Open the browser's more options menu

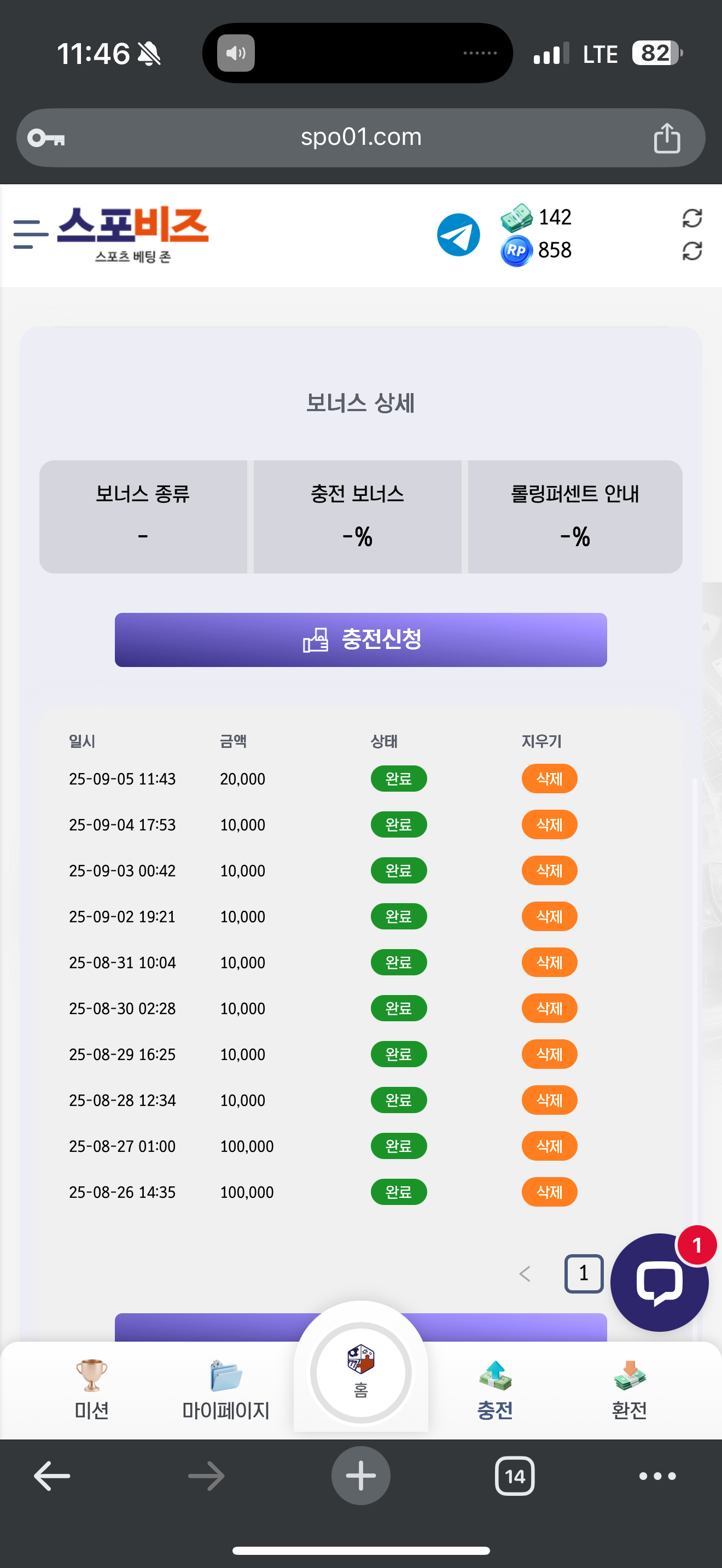(x=657, y=1476)
